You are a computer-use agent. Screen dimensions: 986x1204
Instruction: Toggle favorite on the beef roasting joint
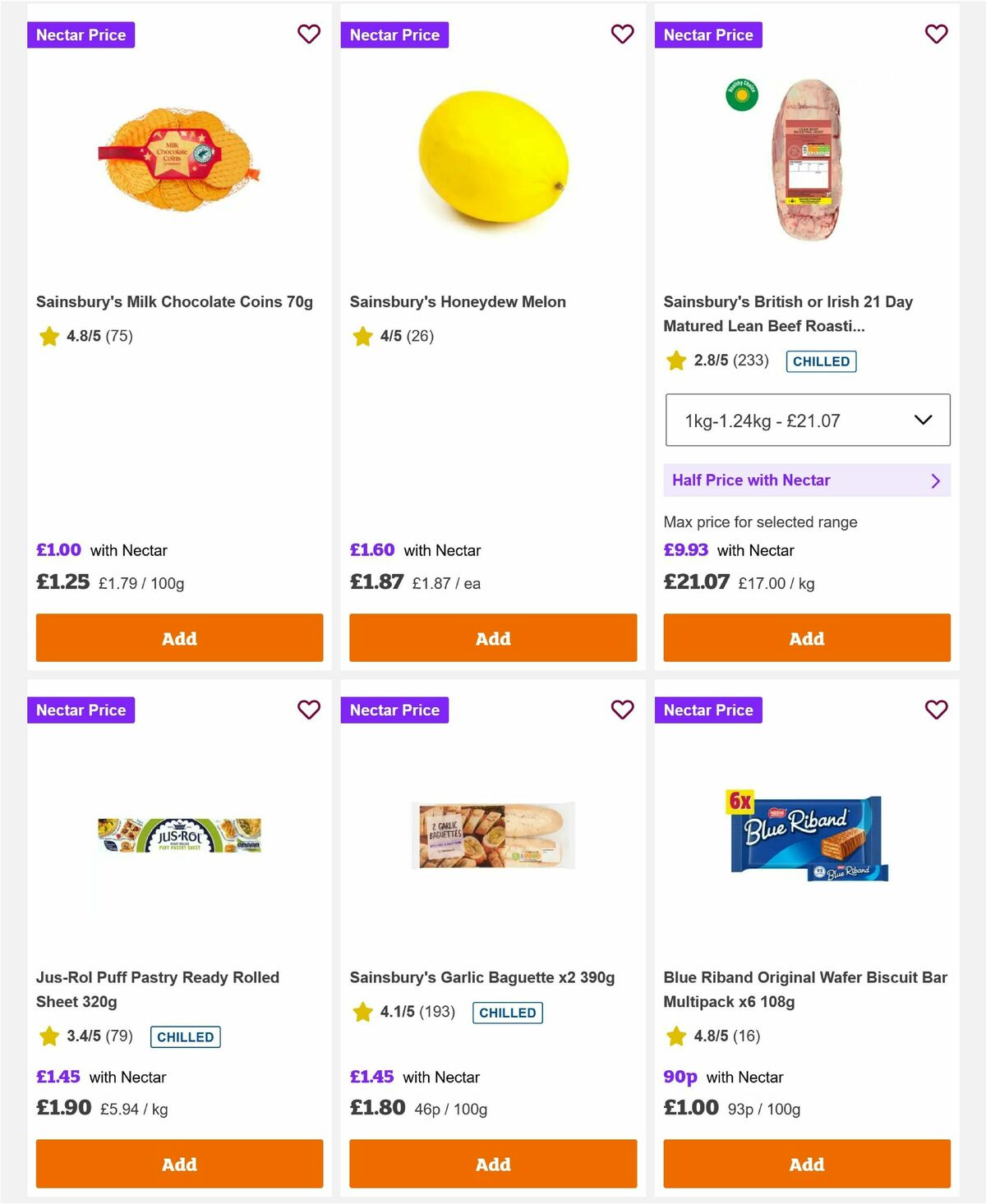(936, 34)
